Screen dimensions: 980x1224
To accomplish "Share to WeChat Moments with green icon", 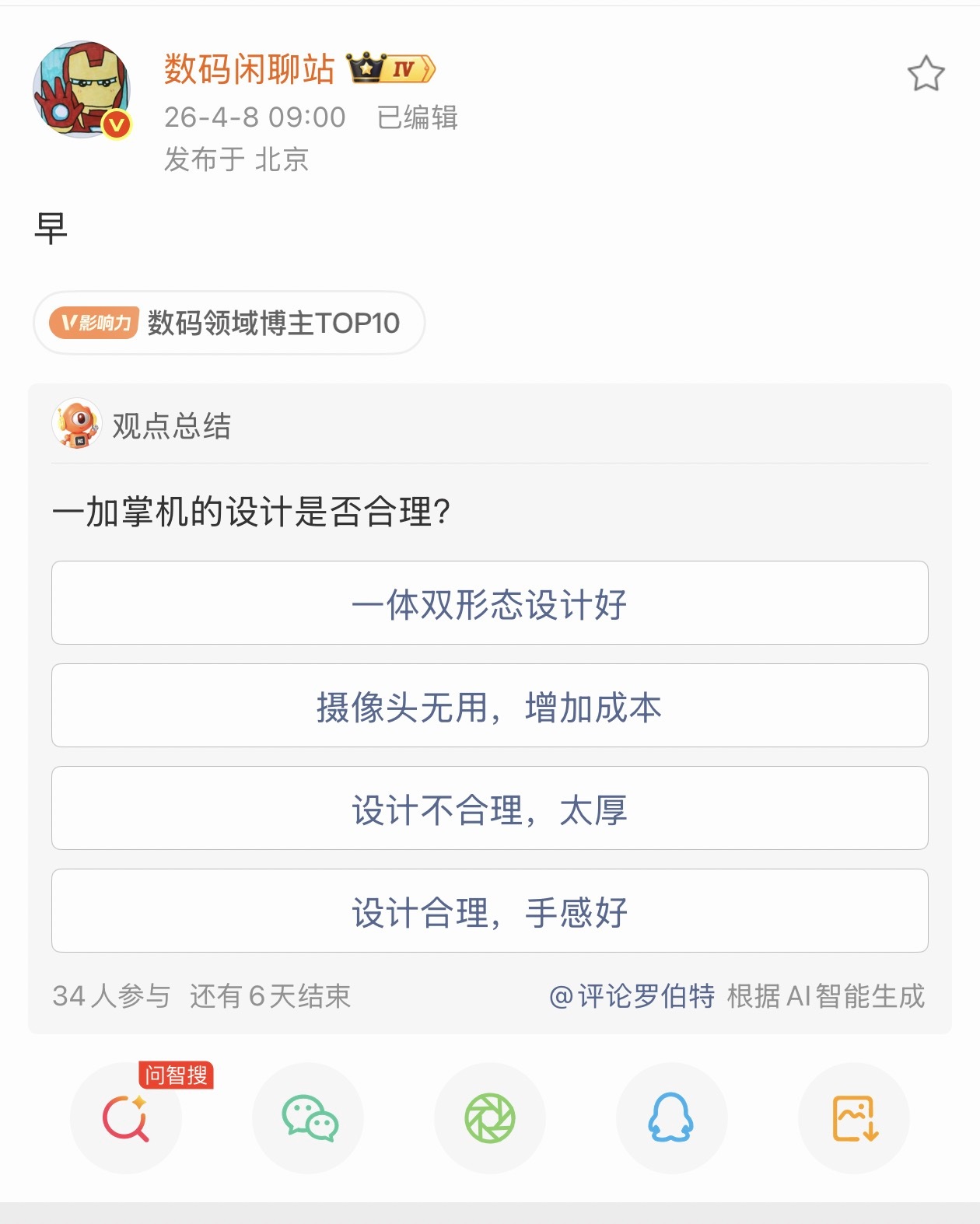I will click(x=486, y=1118).
